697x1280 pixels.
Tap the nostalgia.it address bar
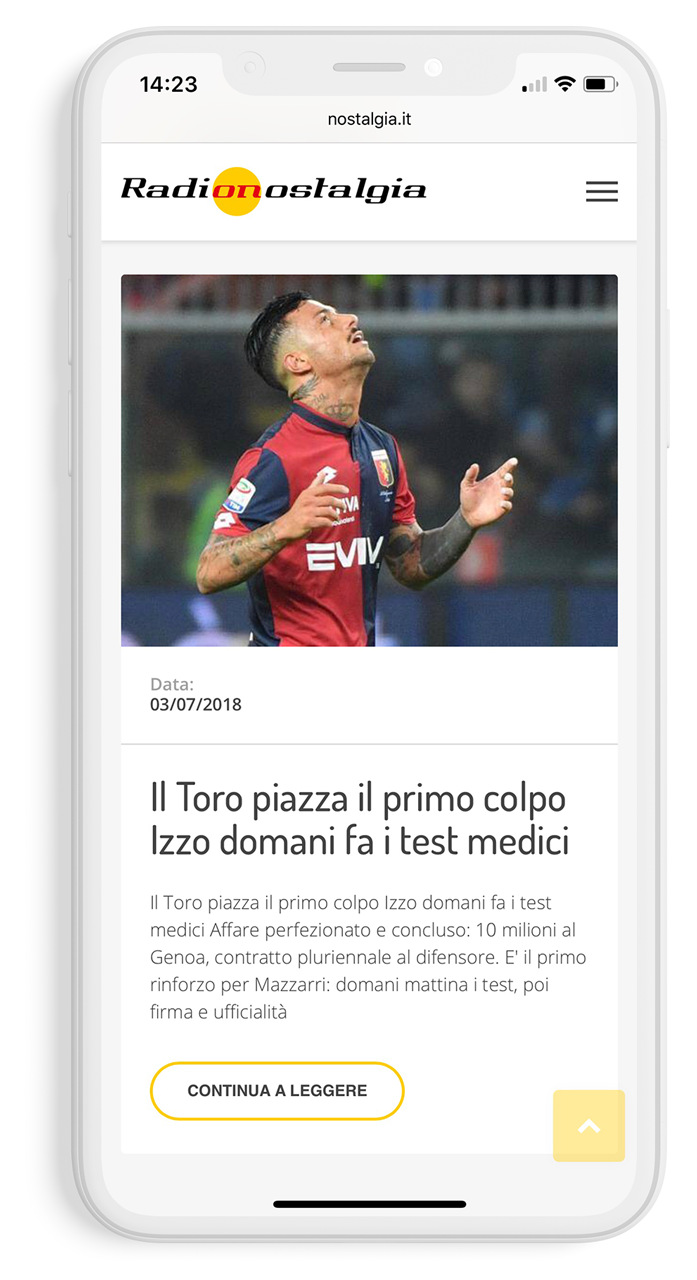[369, 119]
